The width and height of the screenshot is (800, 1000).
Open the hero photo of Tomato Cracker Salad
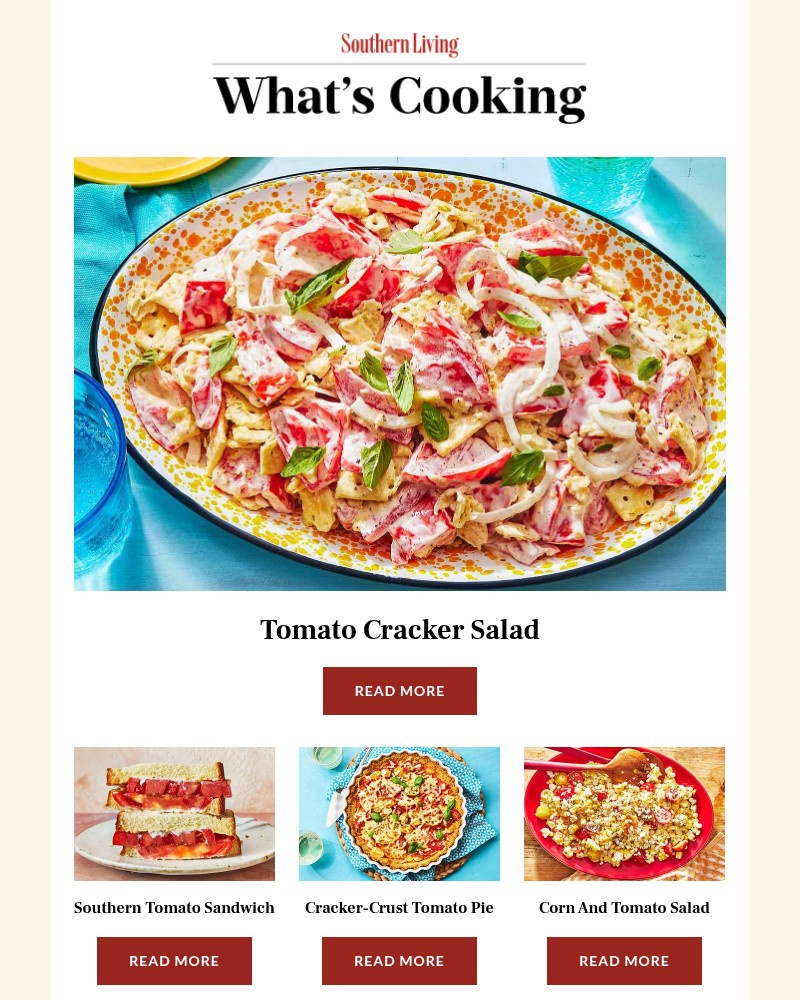400,373
